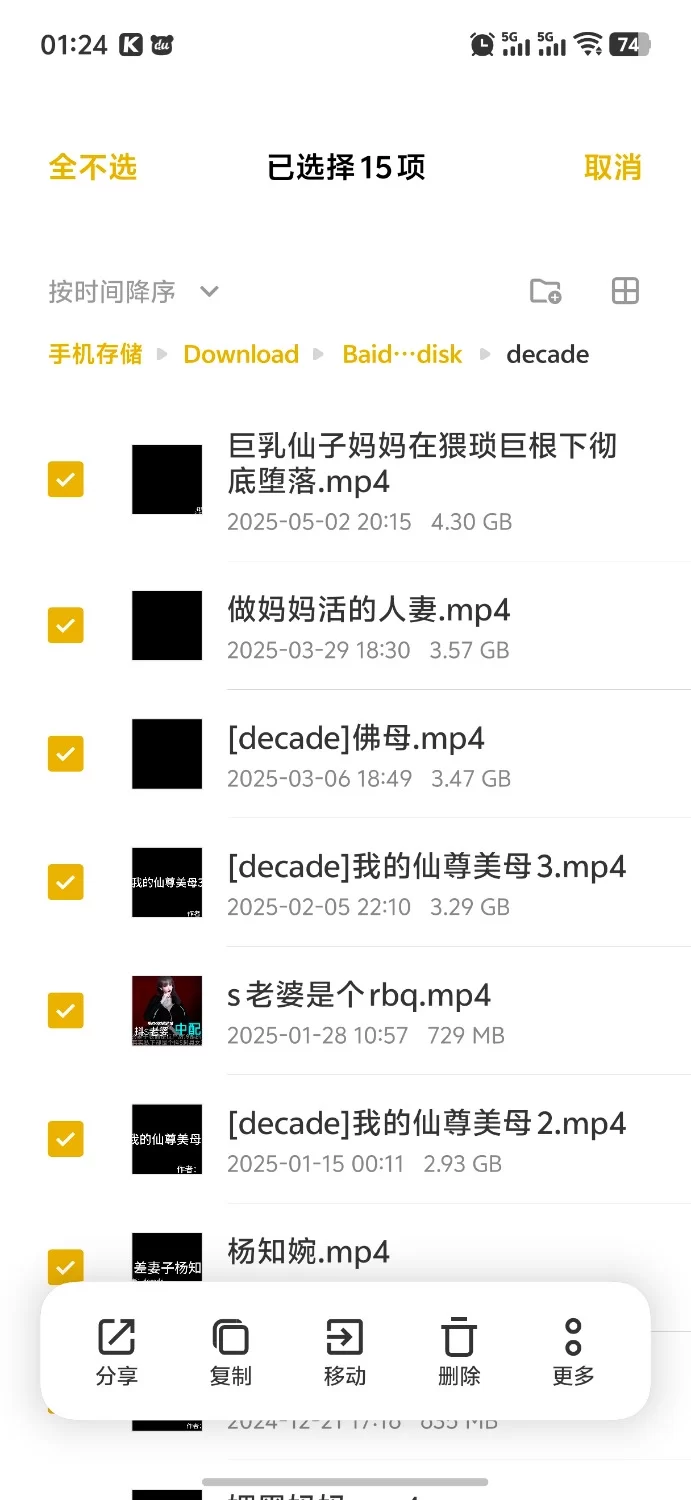Move selected files using 移动
The height and width of the screenshot is (1500, 691).
coord(345,1351)
